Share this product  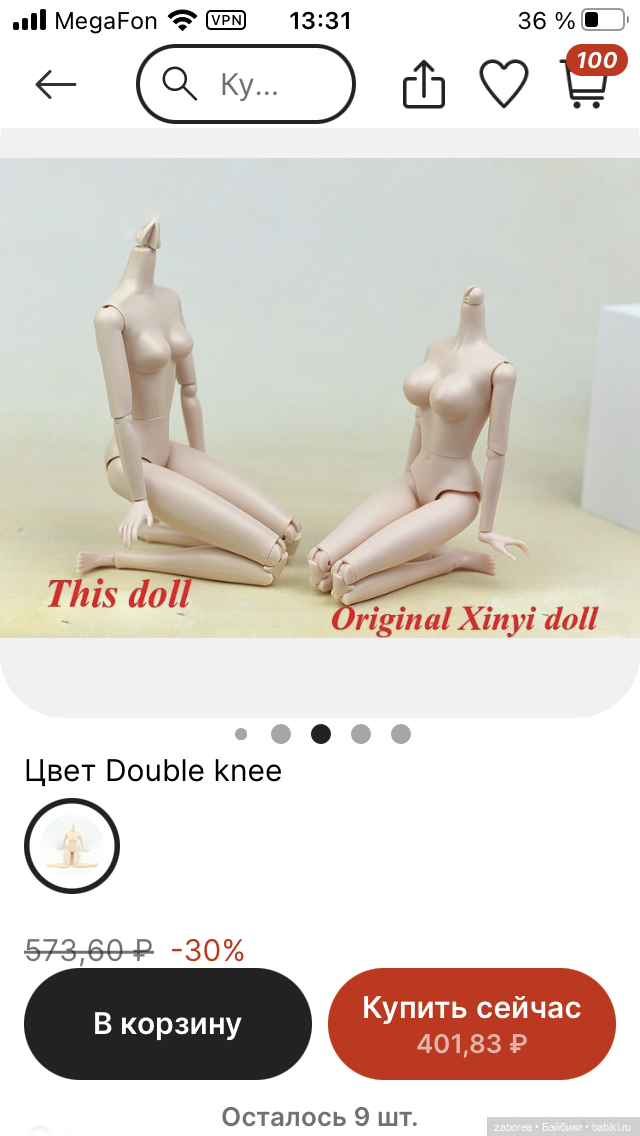pyautogui.click(x=423, y=85)
